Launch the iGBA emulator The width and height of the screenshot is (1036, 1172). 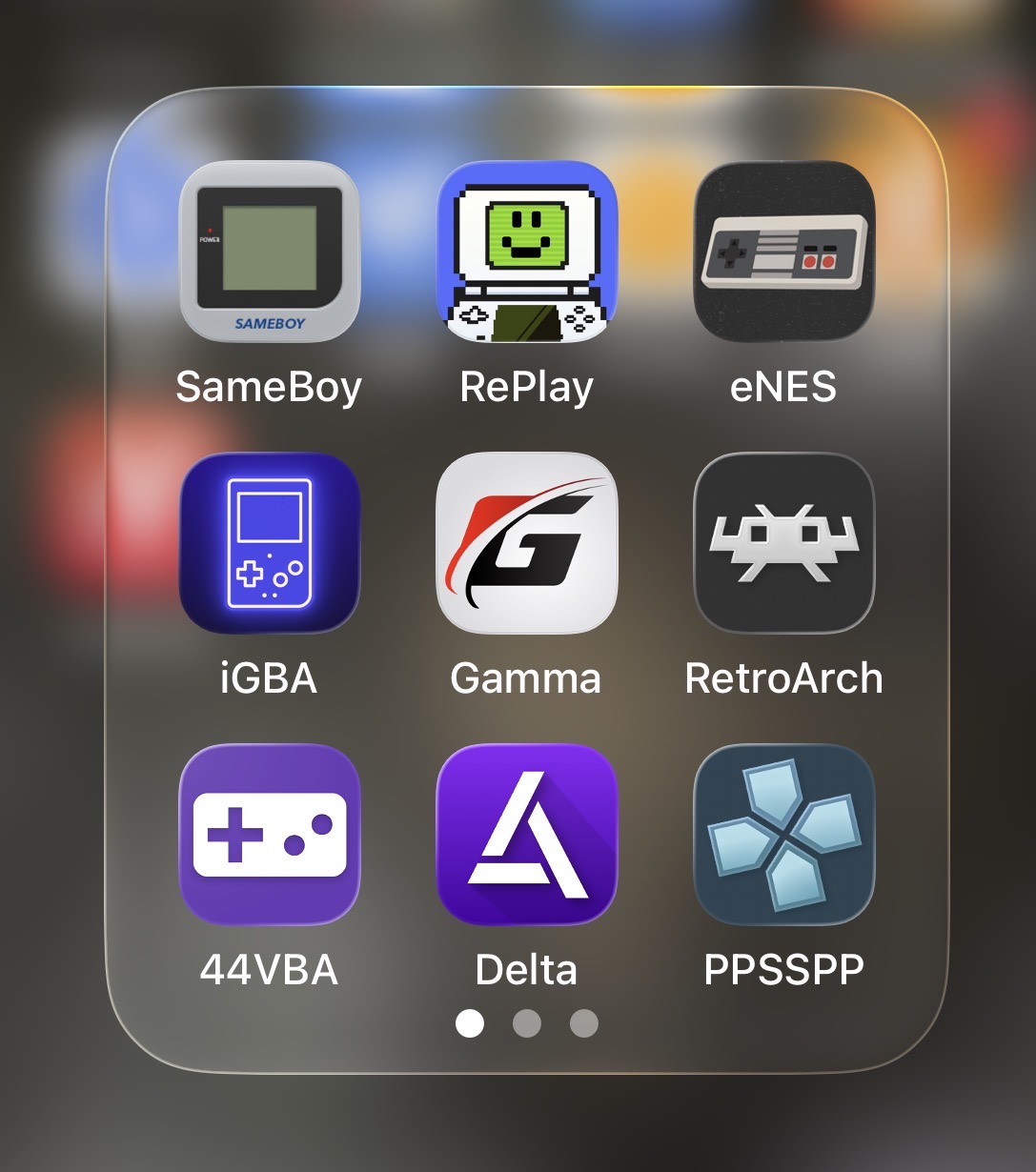pos(269,543)
